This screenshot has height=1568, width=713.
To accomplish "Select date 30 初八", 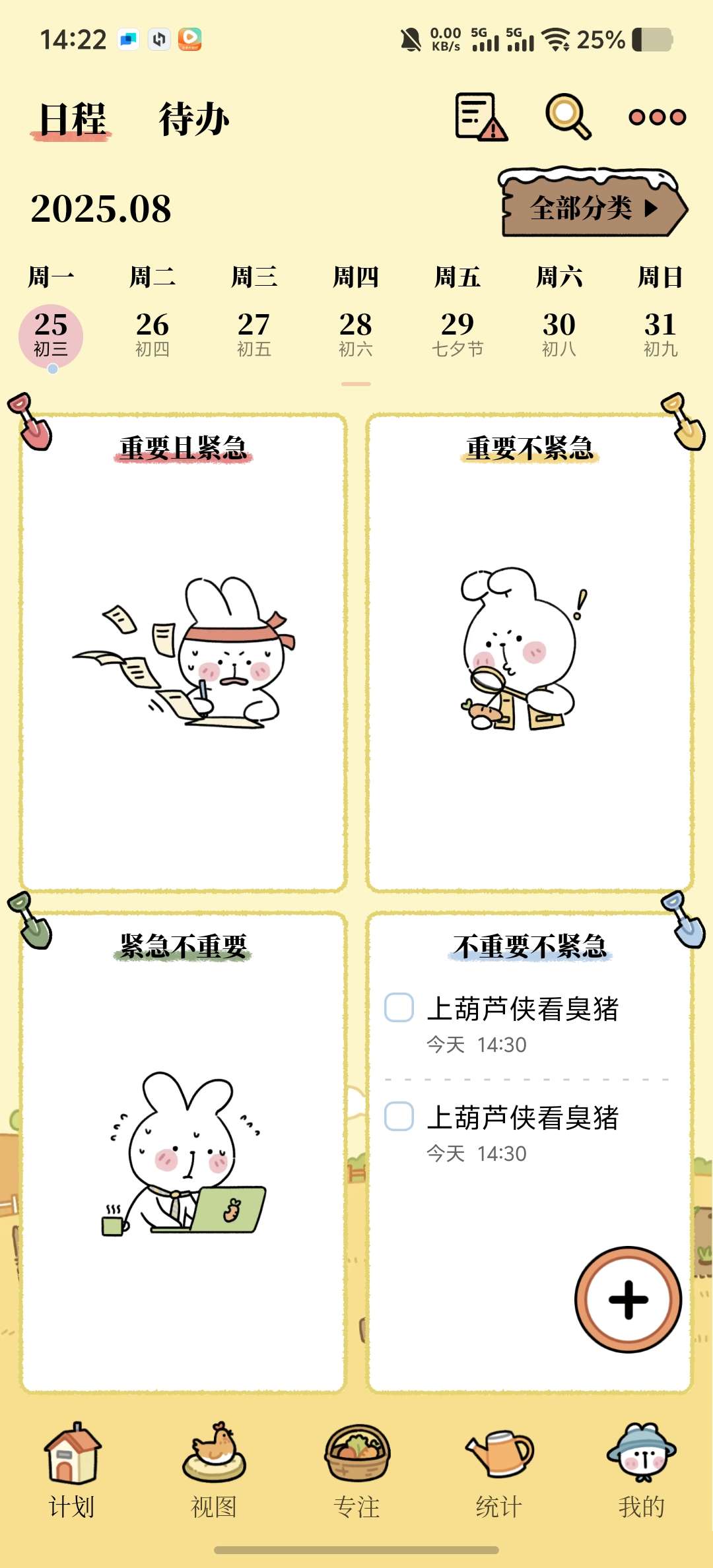I will click(559, 334).
